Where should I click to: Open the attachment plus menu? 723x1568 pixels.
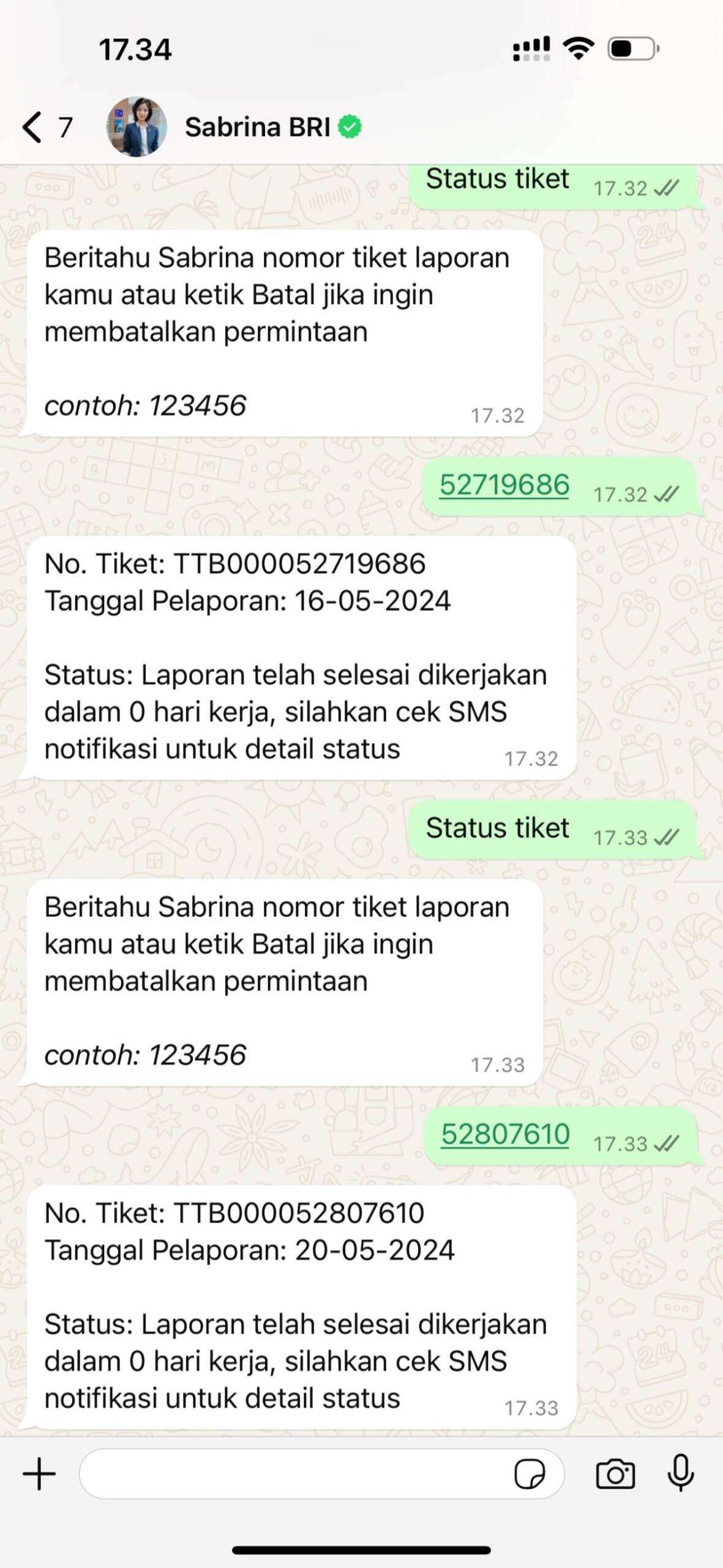(x=39, y=1474)
